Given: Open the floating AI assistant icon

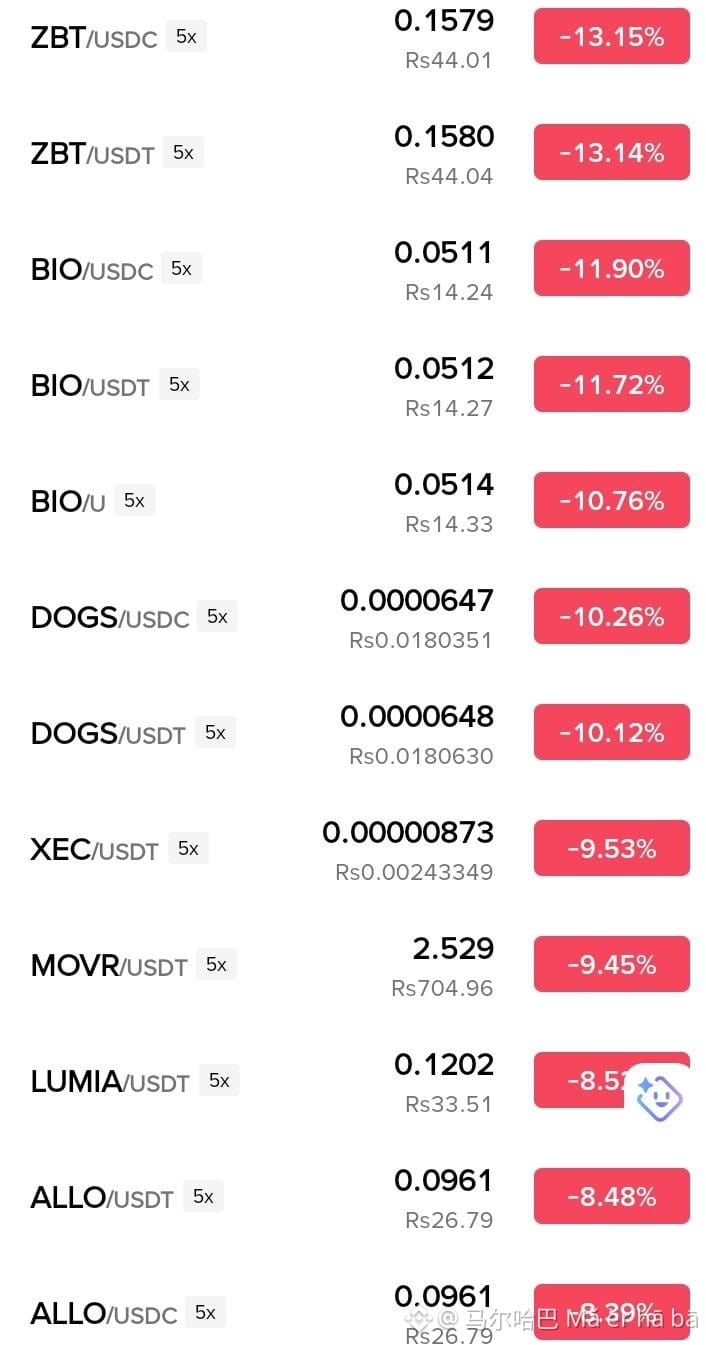Looking at the screenshot, I should coord(659,1099).
